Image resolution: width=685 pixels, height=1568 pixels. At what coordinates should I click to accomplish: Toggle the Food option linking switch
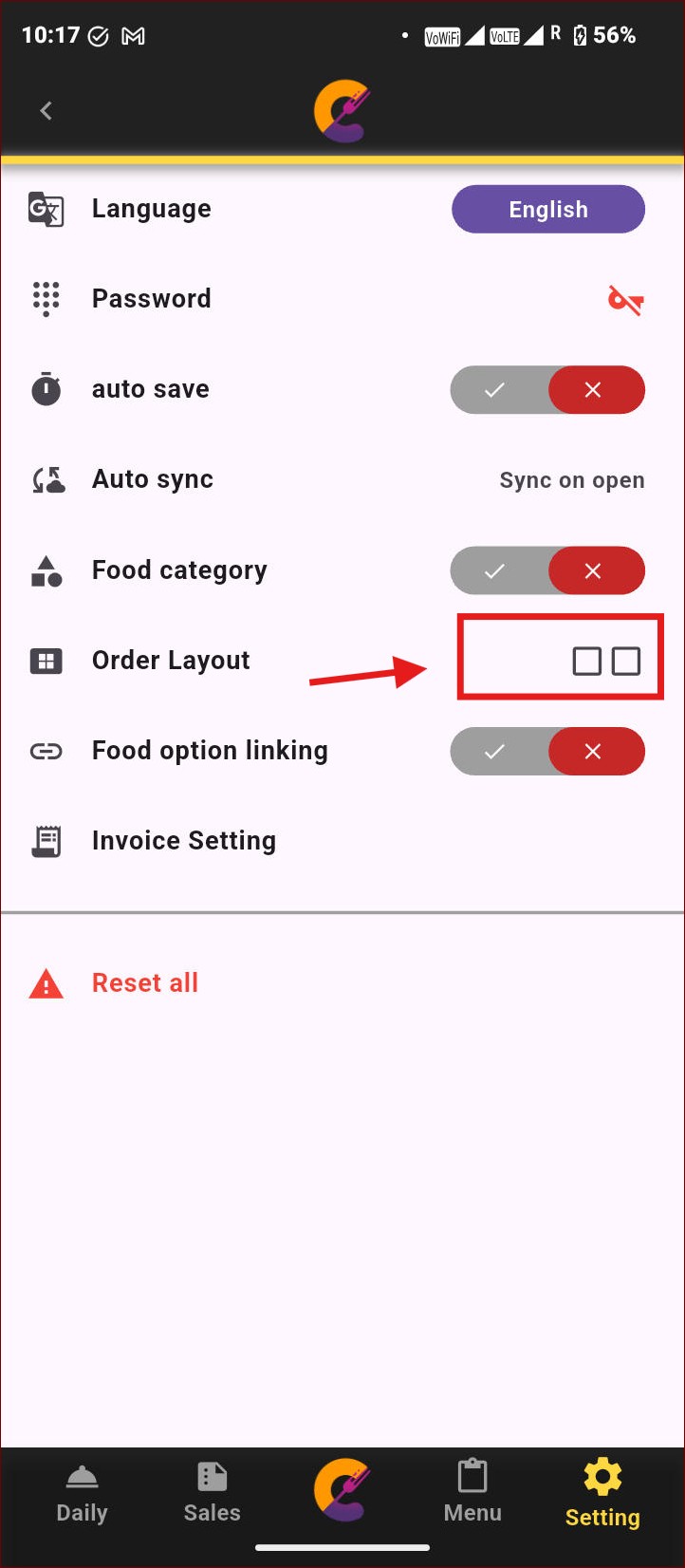tap(547, 752)
